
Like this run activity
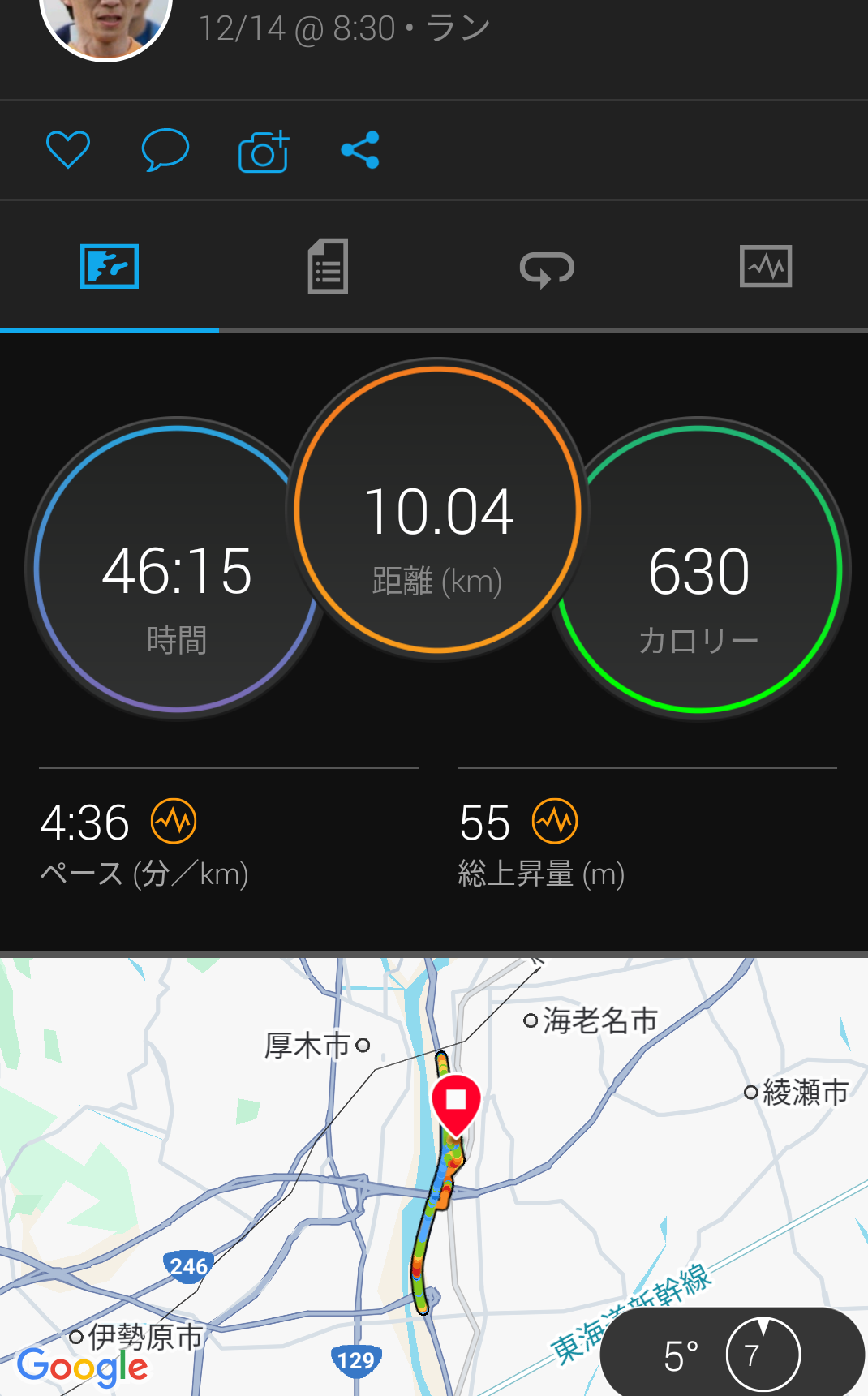(68, 150)
